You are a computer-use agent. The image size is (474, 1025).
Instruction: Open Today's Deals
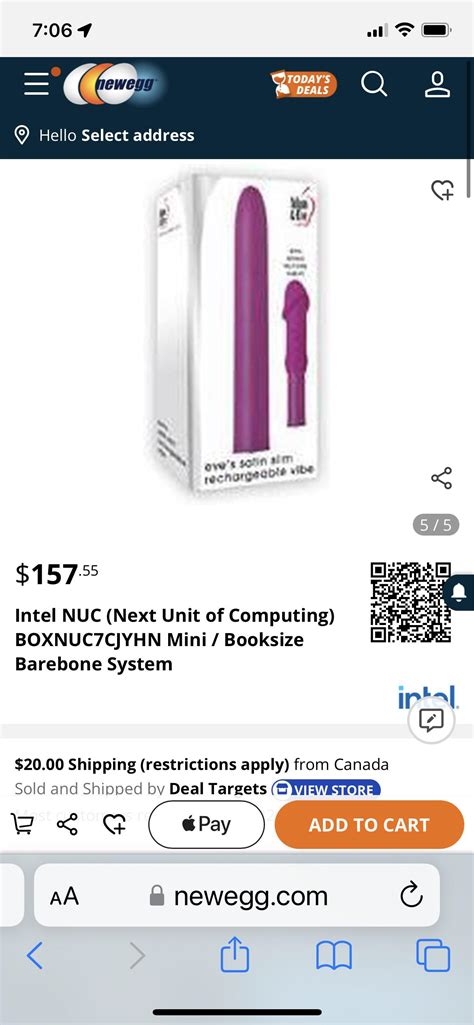point(303,84)
